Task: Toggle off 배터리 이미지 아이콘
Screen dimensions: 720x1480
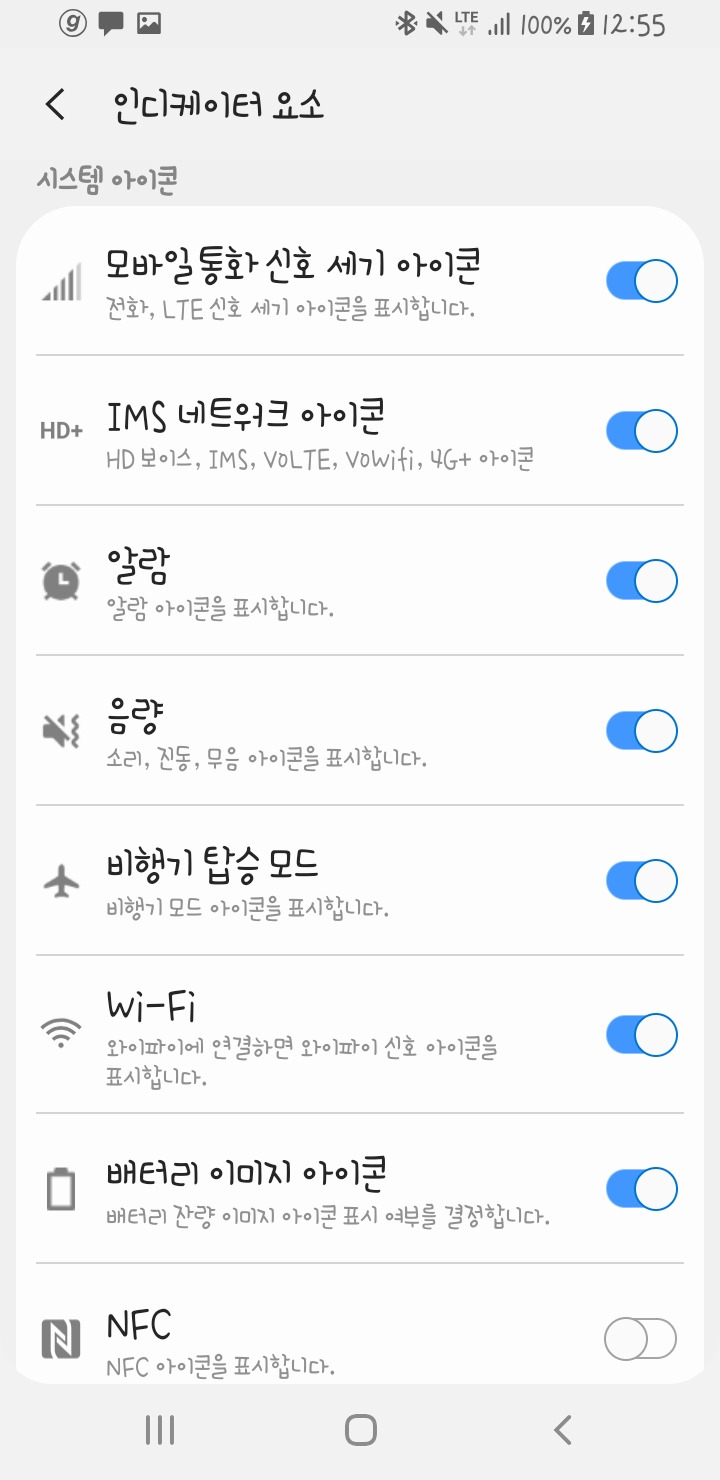Action: tap(642, 1189)
